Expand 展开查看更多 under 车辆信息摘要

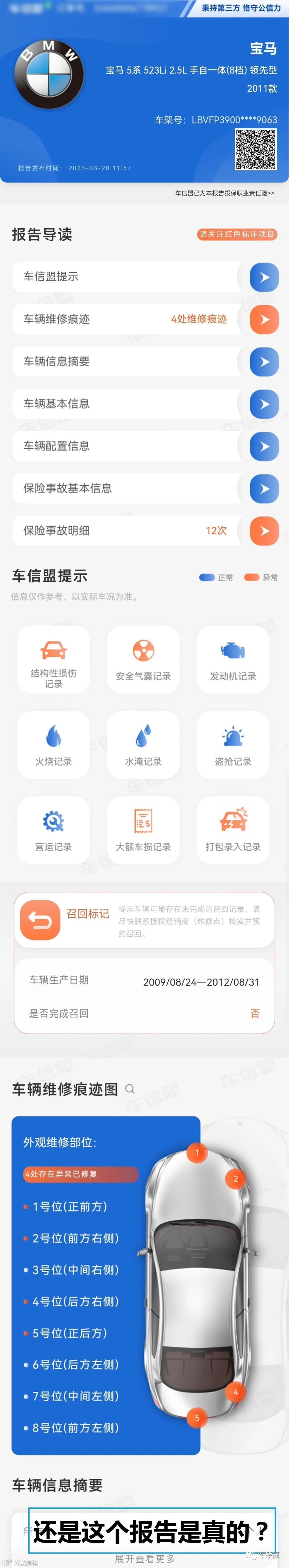(145, 1558)
